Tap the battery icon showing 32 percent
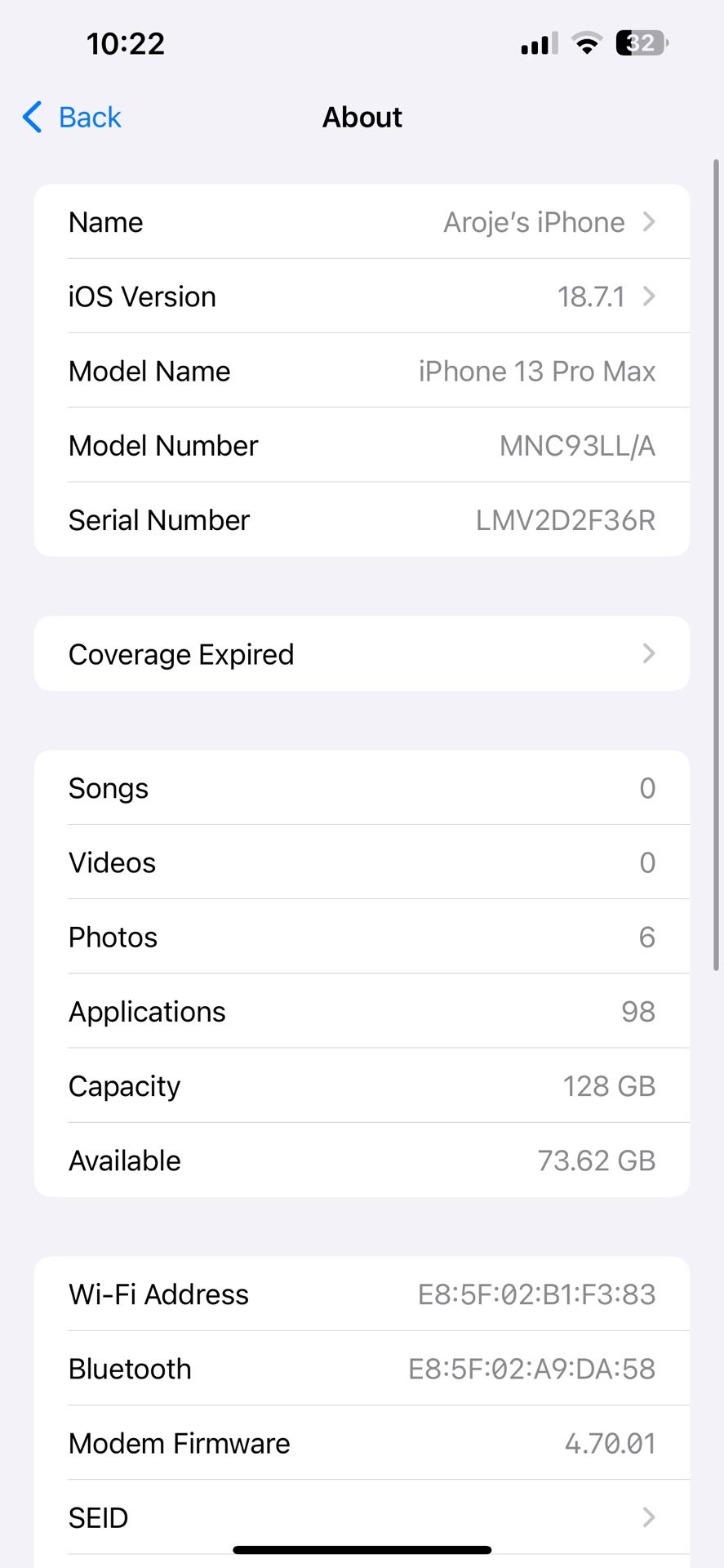This screenshot has width=724, height=1568. (641, 42)
